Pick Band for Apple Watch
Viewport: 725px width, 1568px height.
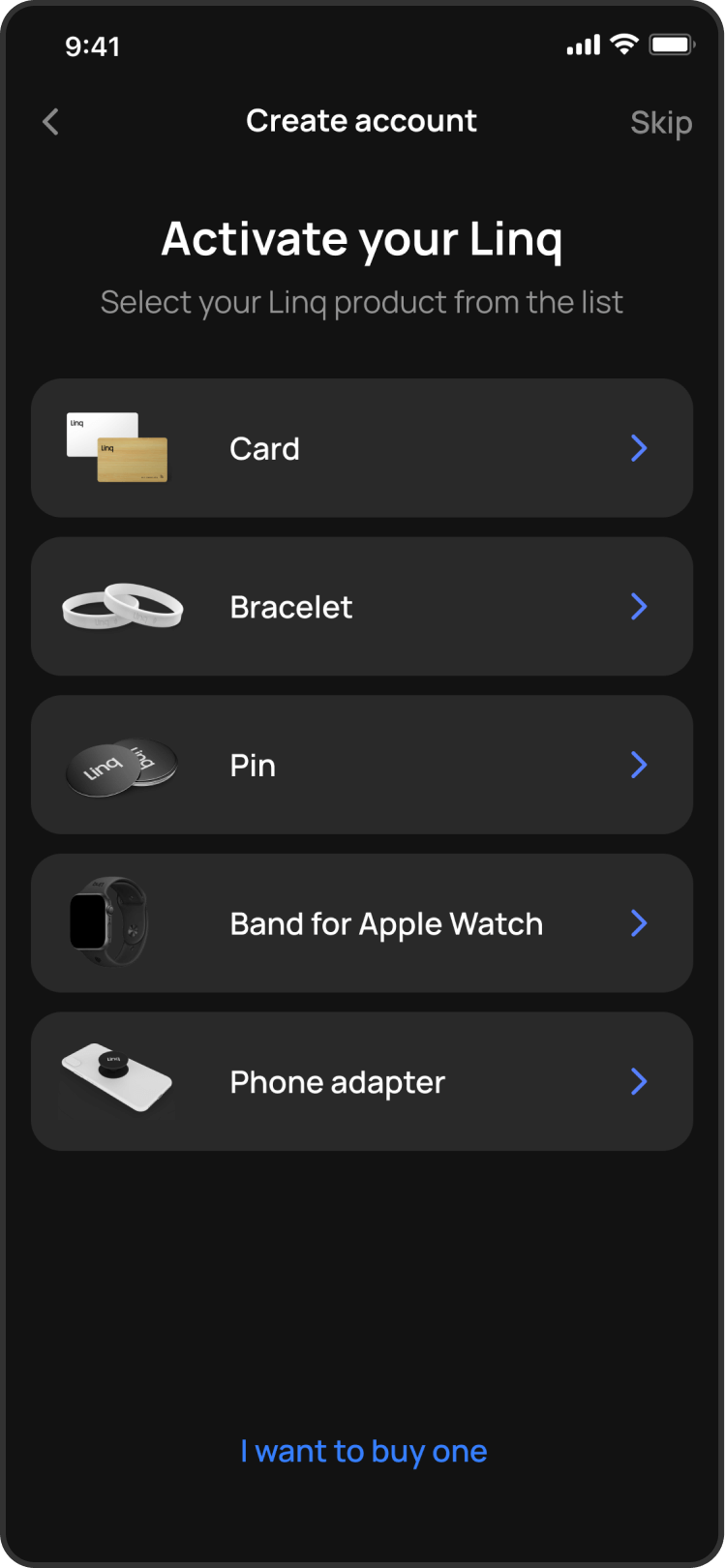tap(362, 923)
